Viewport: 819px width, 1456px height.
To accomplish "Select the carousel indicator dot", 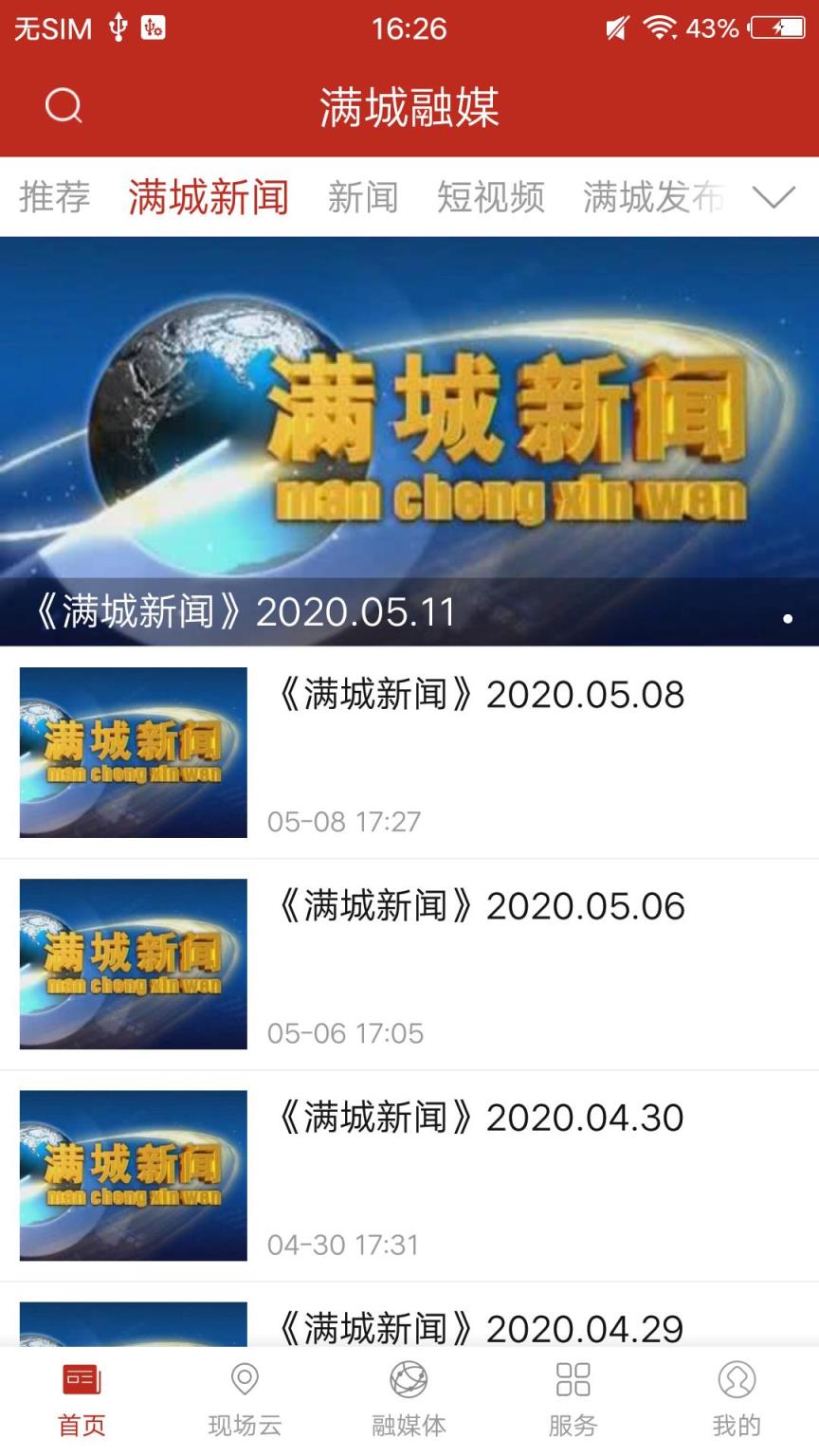I will pos(790,616).
